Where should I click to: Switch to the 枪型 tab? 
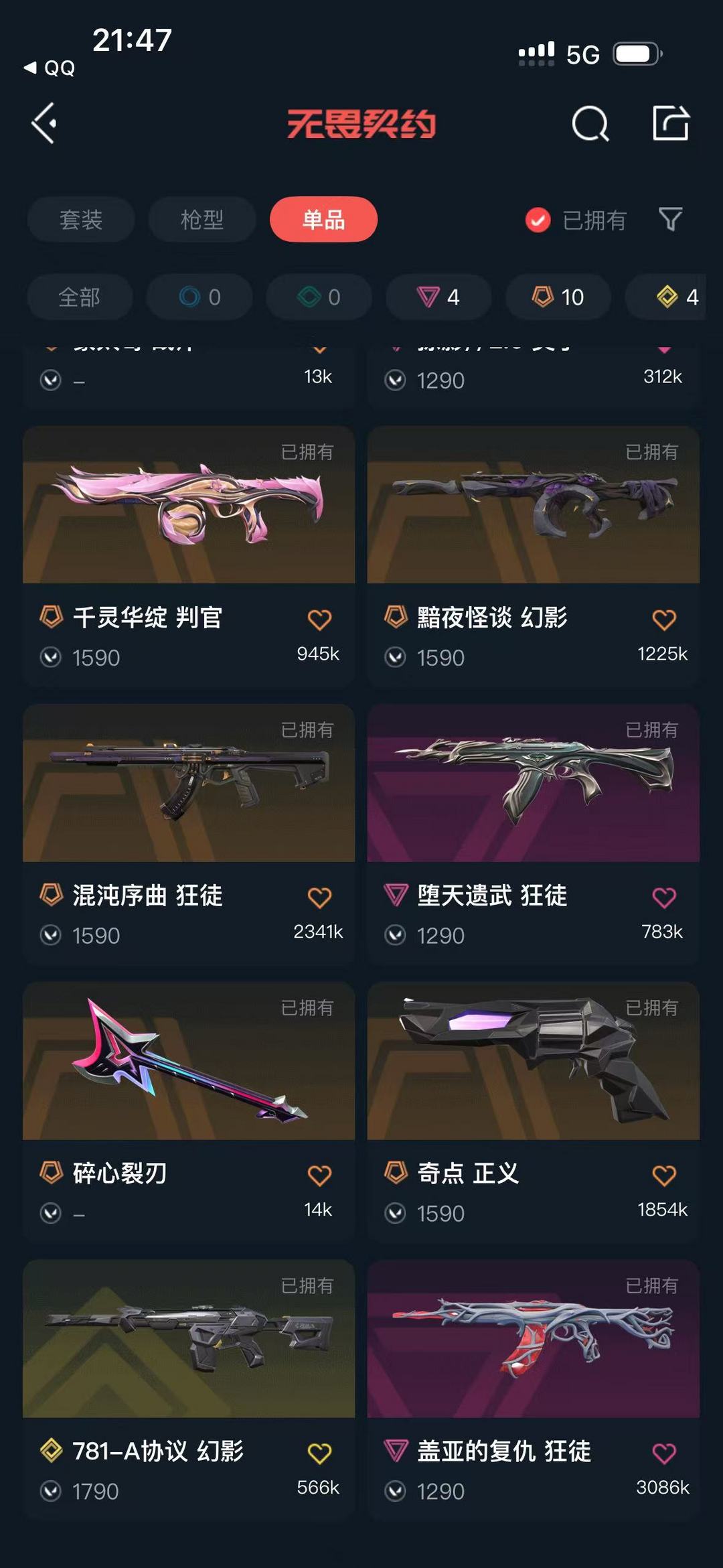point(202,219)
